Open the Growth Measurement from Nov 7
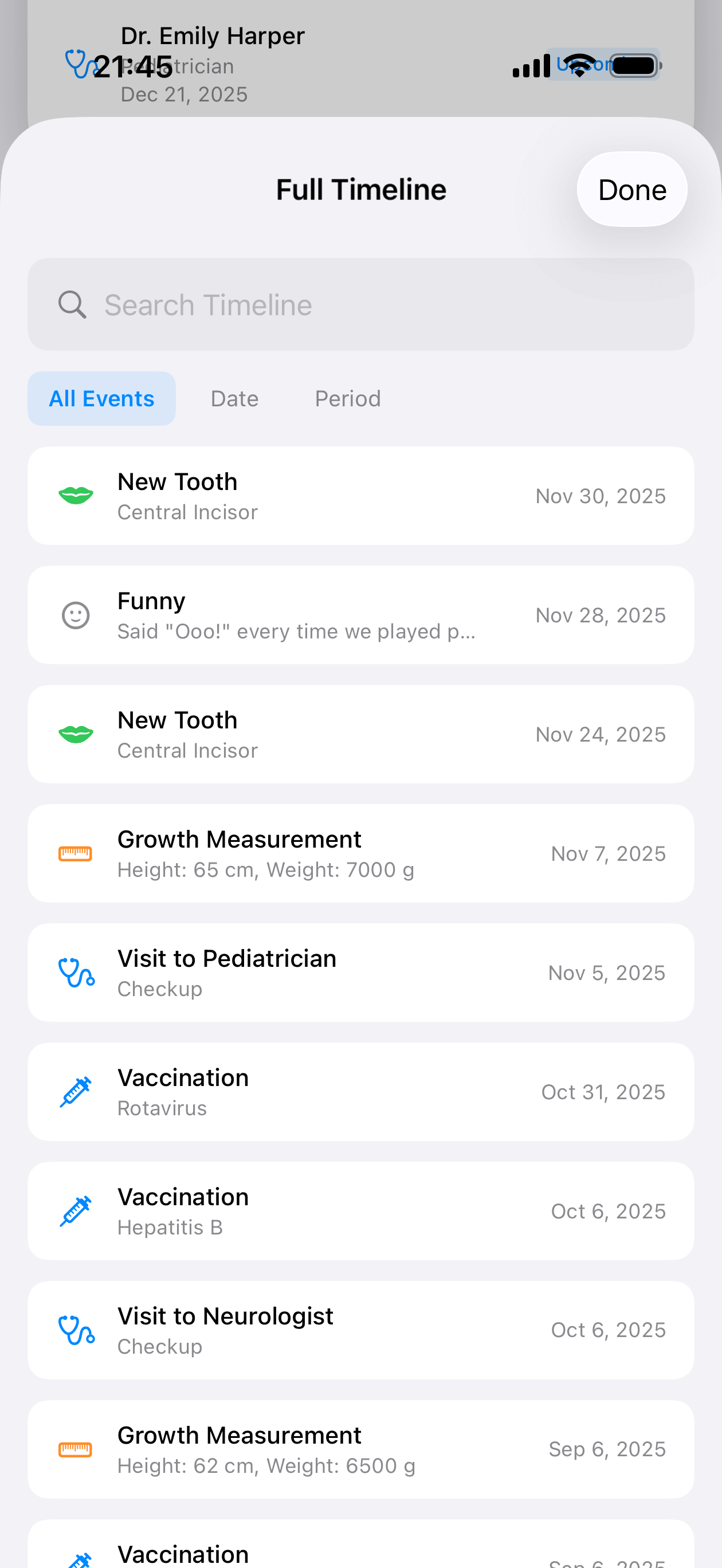The height and width of the screenshot is (1568, 722). (361, 853)
